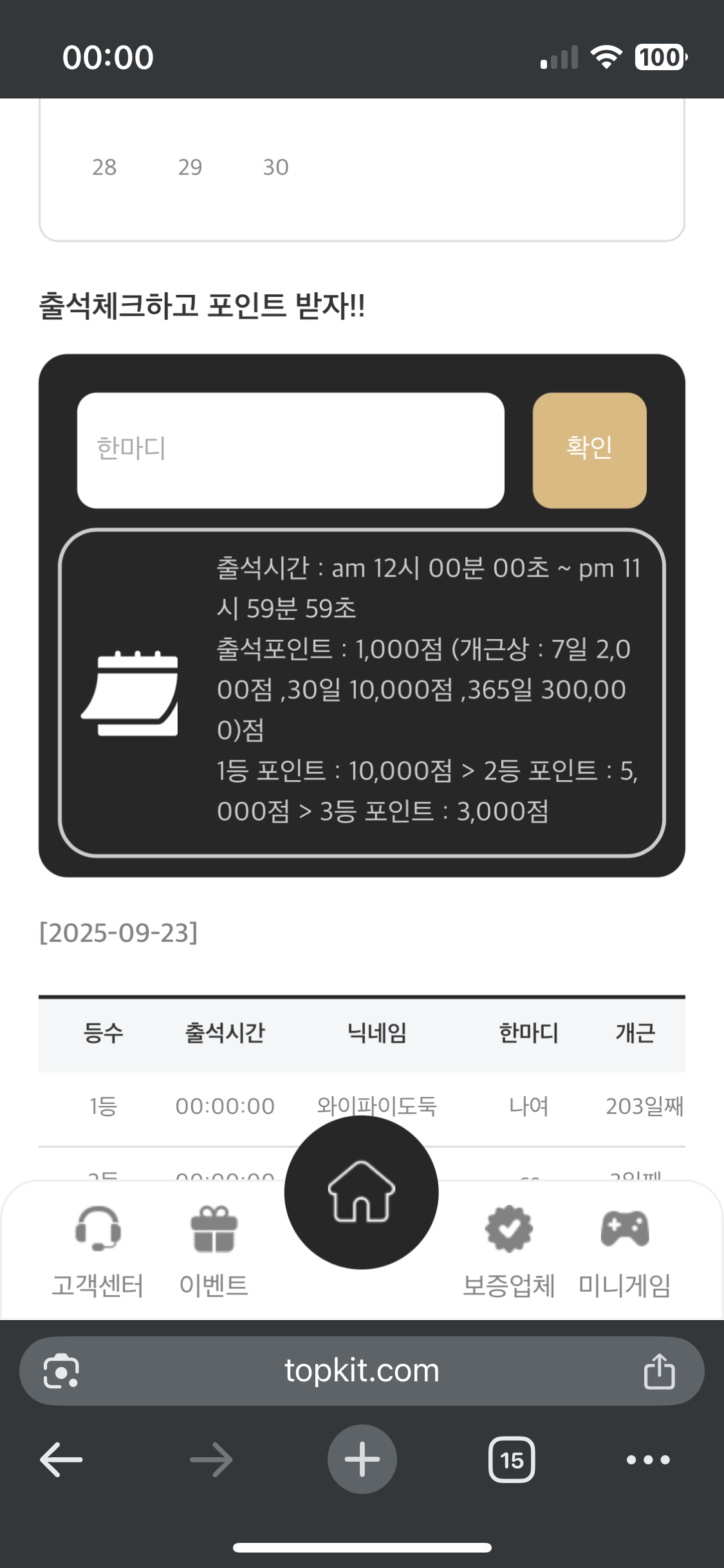Image resolution: width=724 pixels, height=1568 pixels.
Task: Open the lens search icon in address bar
Action: tap(62, 1370)
